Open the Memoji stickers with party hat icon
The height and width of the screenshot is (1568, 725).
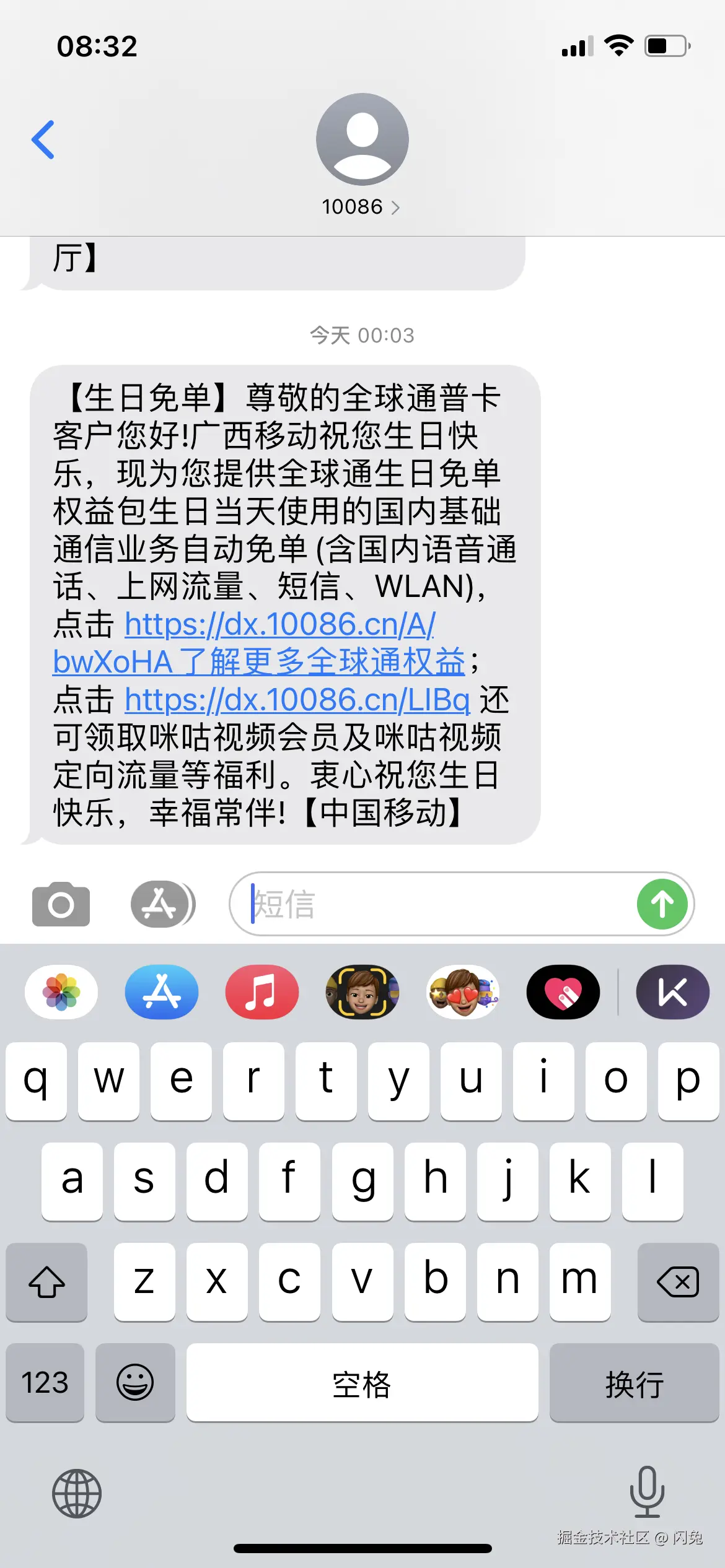coord(462,991)
